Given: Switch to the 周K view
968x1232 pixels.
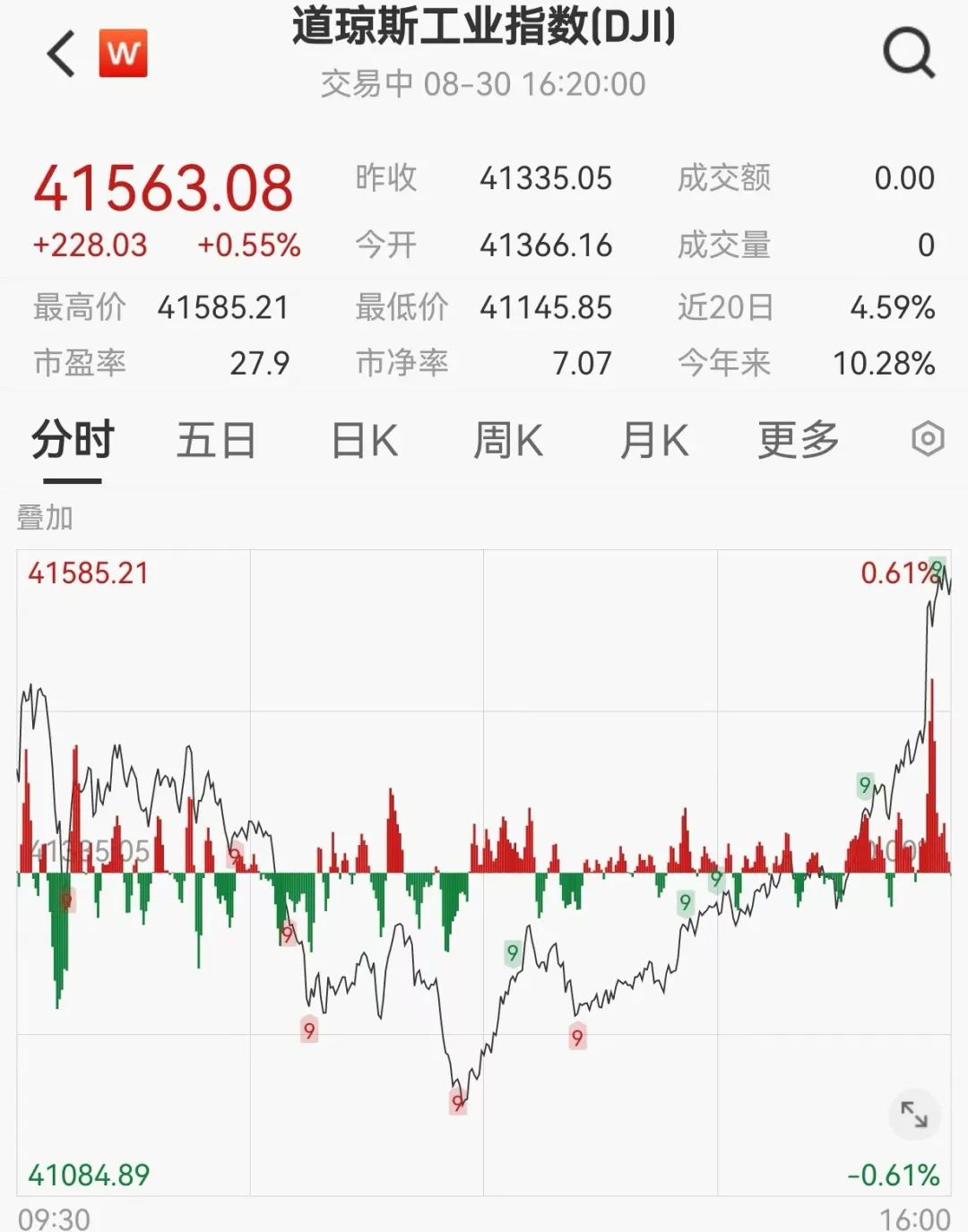Looking at the screenshot, I should (507, 441).
